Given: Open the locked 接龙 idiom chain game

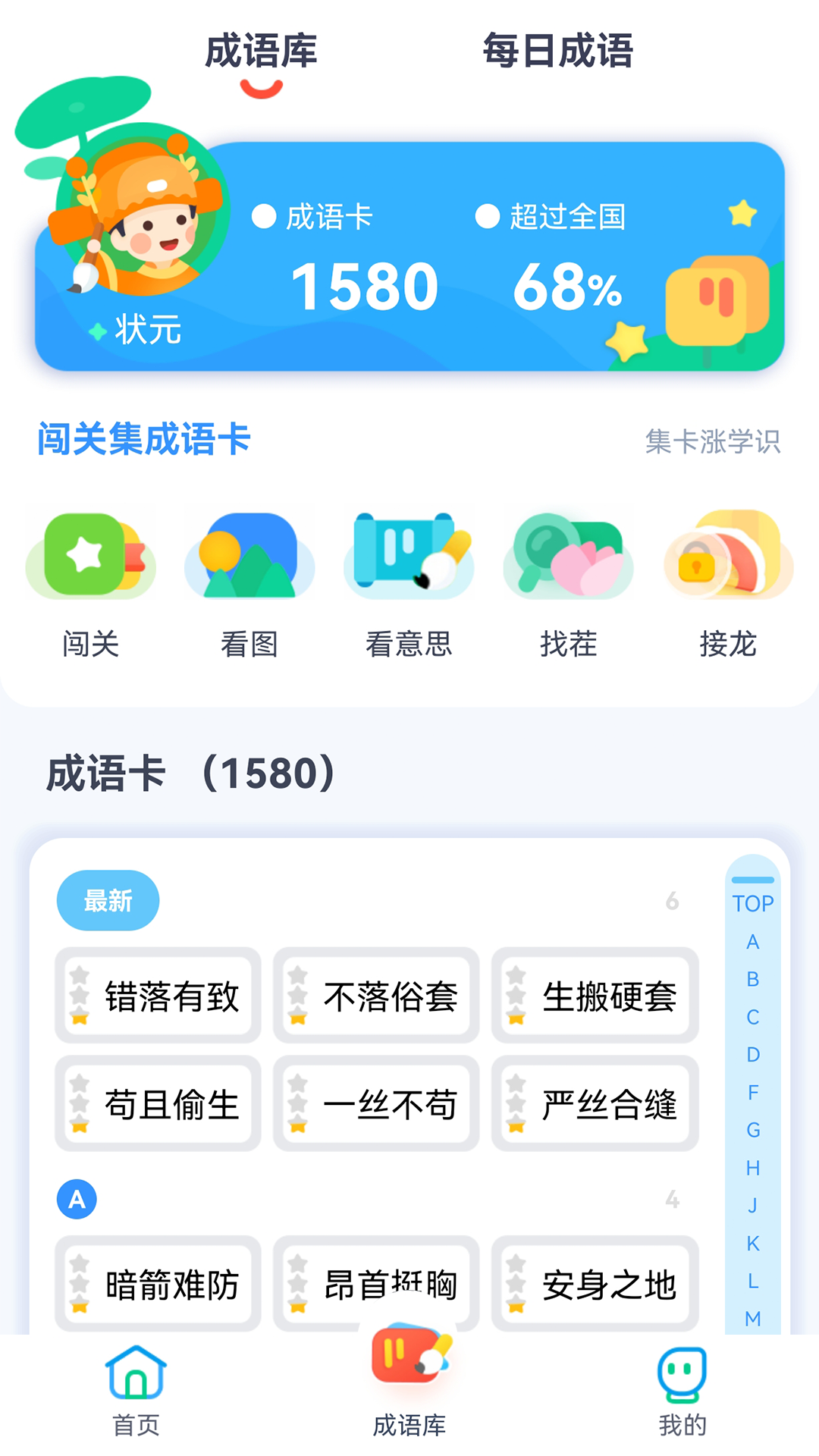Looking at the screenshot, I should click(728, 582).
